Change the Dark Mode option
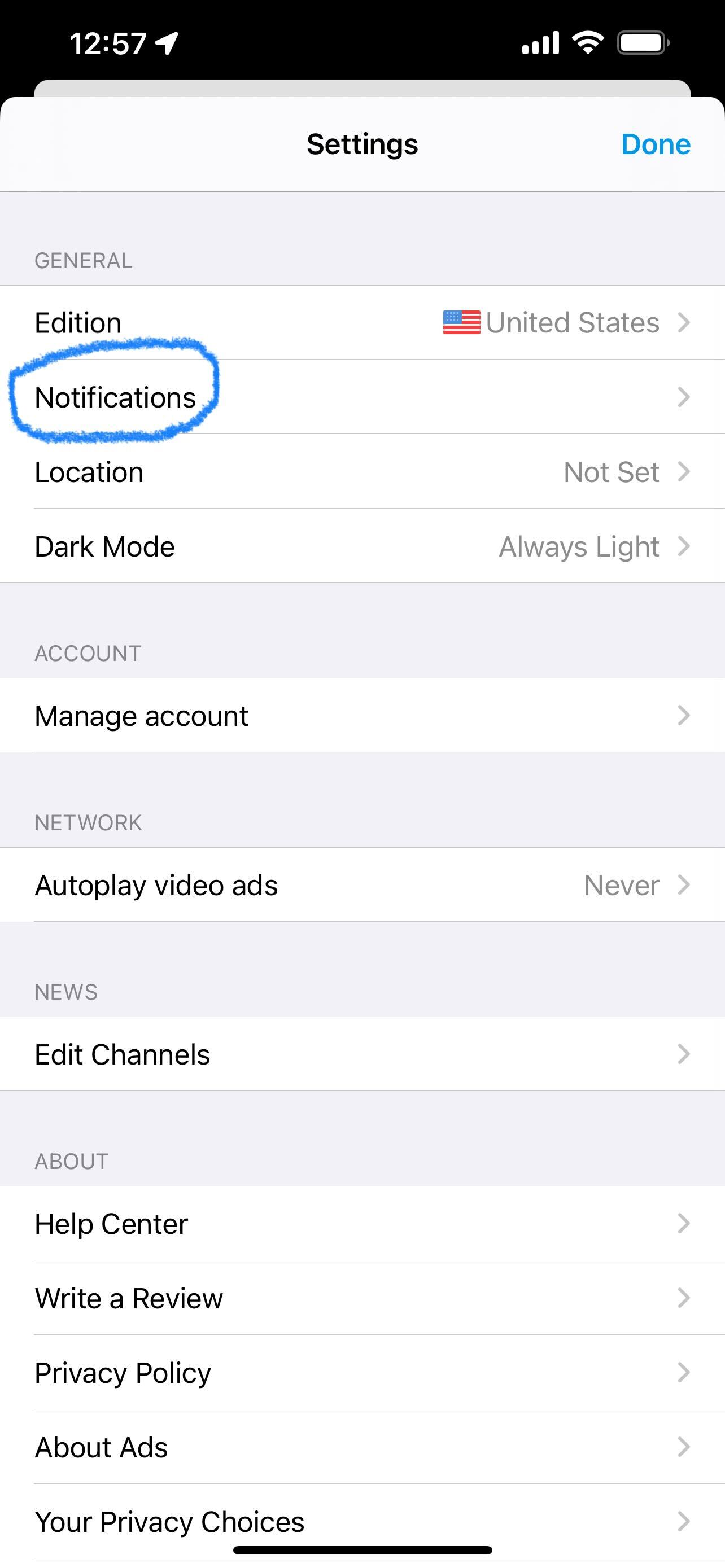 [x=362, y=546]
